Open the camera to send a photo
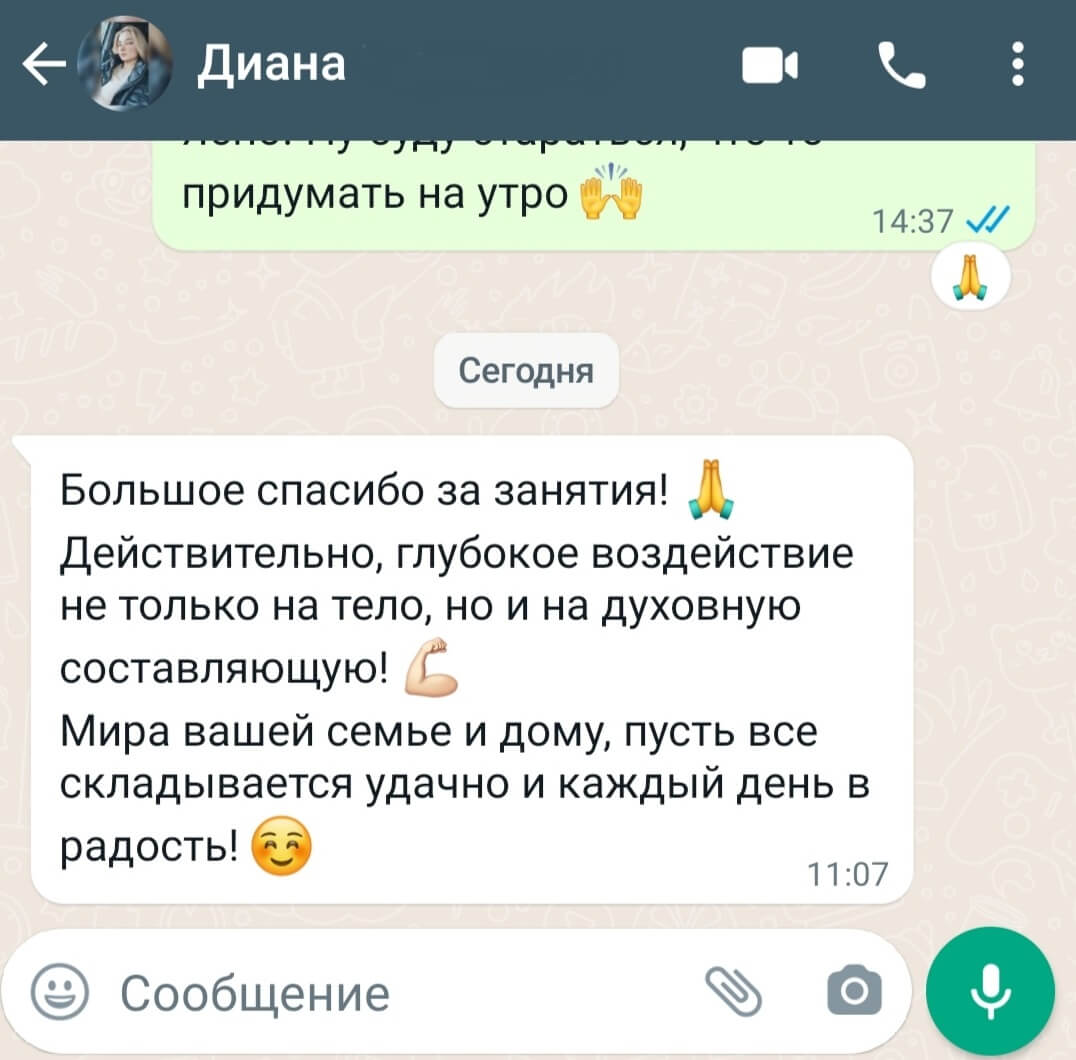The image size is (1076, 1060). tap(855, 990)
